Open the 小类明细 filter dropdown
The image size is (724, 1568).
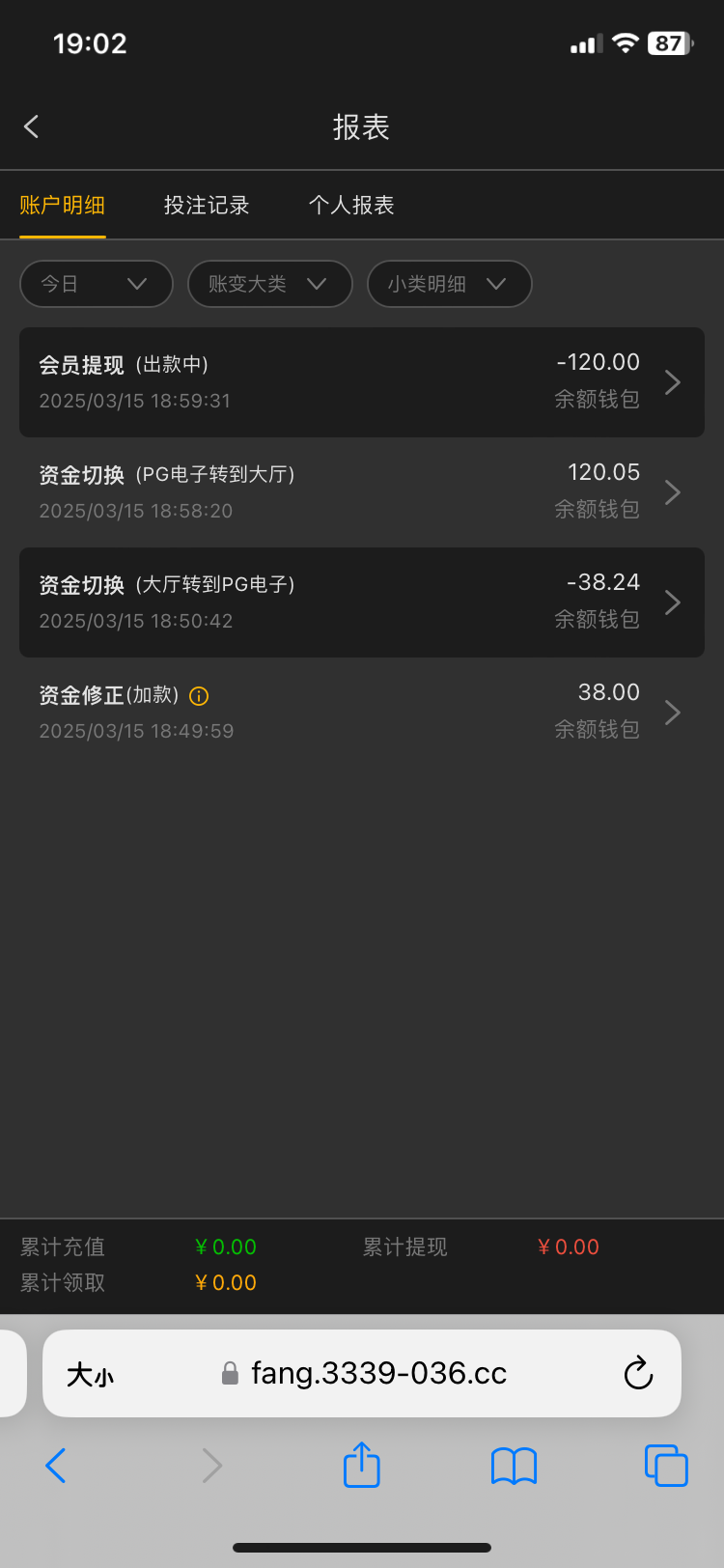[x=449, y=284]
